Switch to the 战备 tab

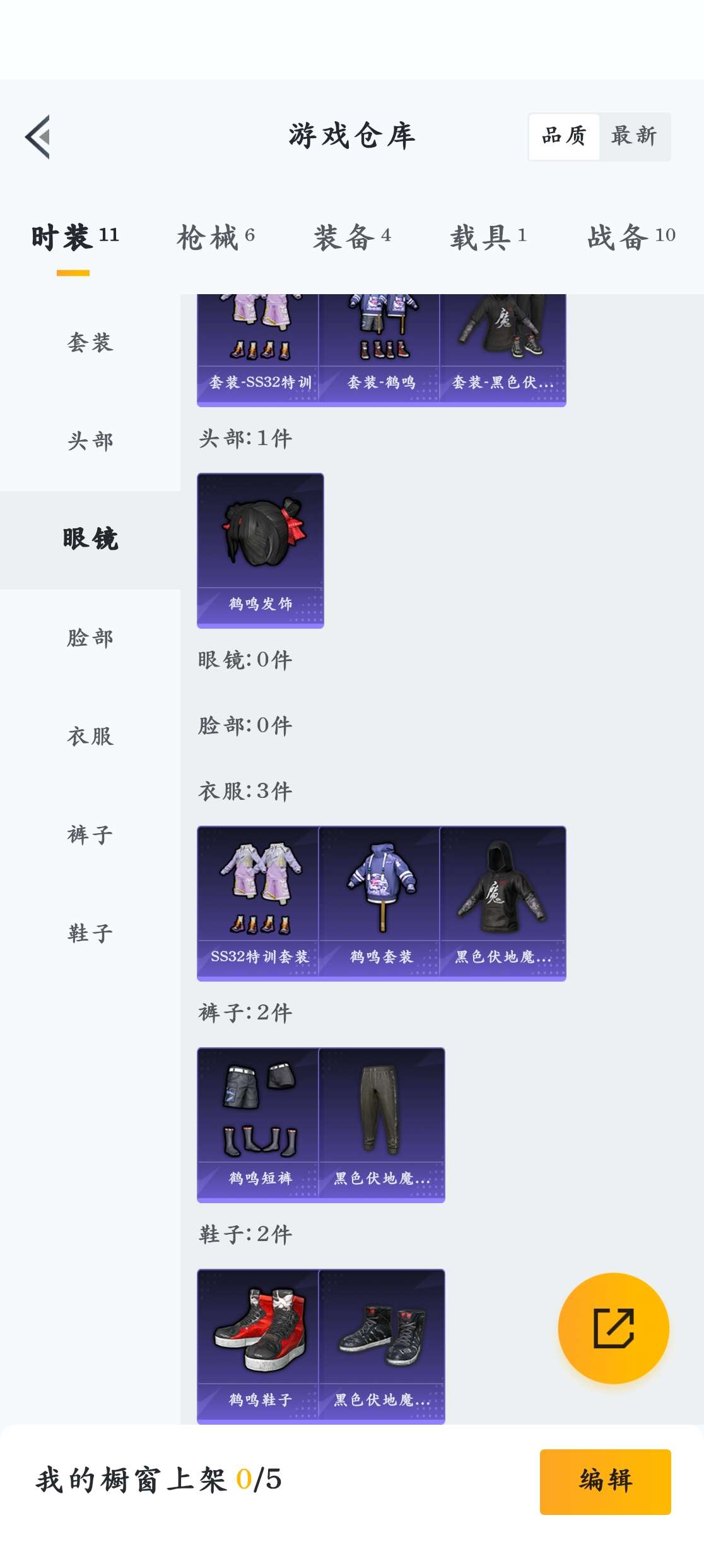click(631, 238)
